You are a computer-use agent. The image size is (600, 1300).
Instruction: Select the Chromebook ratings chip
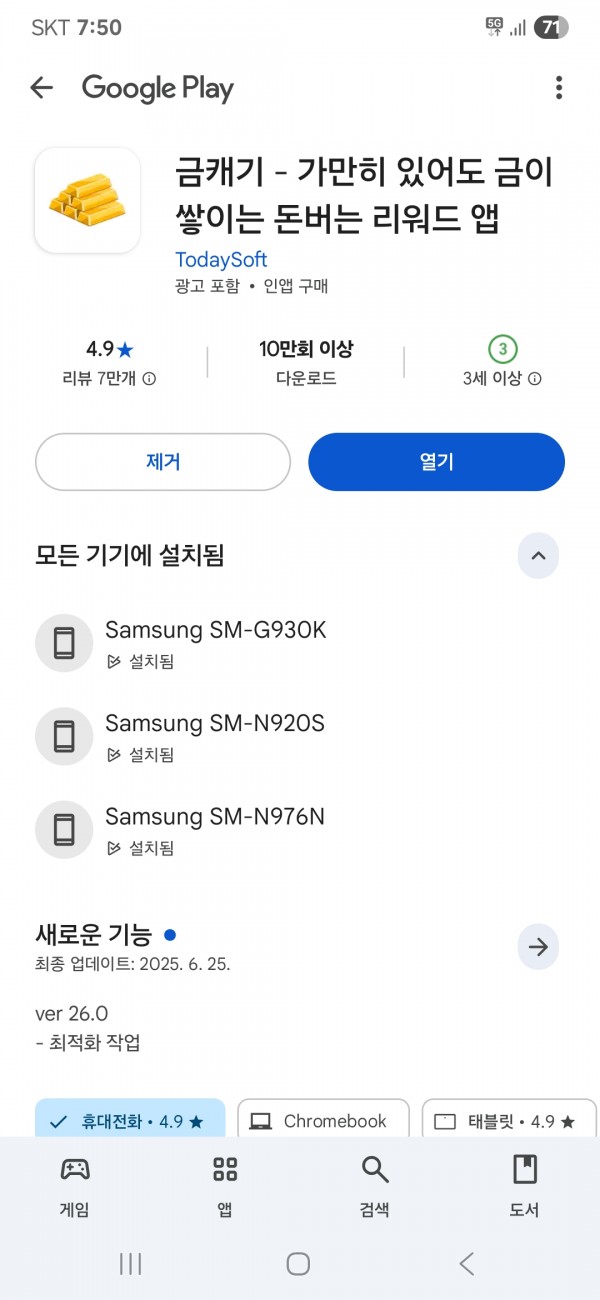tap(323, 1121)
